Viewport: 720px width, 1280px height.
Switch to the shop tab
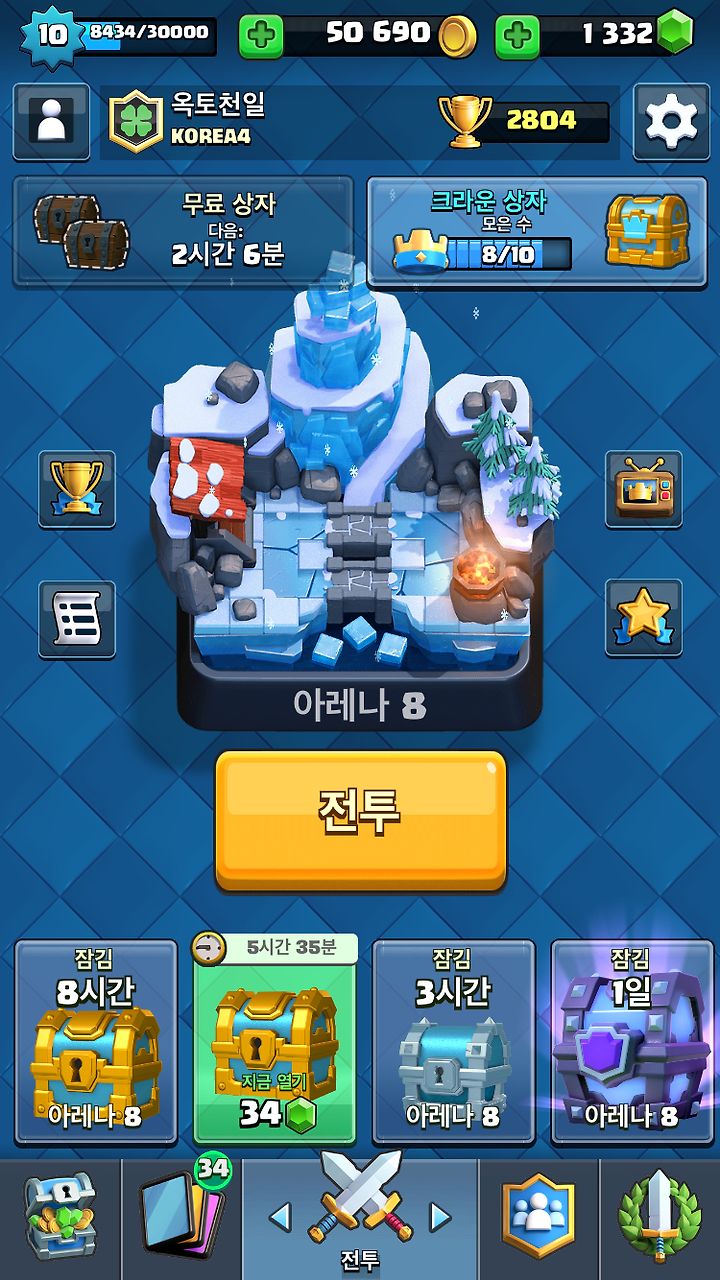point(60,1219)
